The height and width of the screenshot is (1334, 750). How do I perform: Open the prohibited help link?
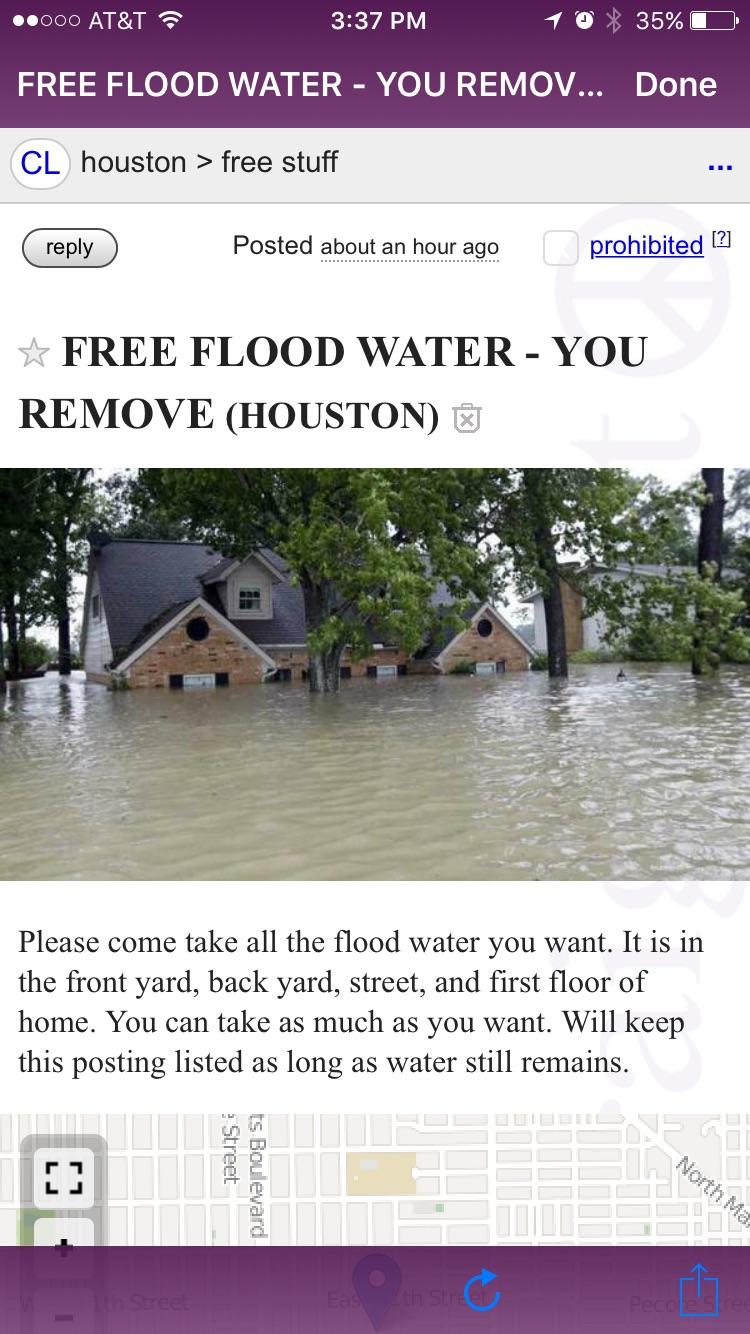721,238
